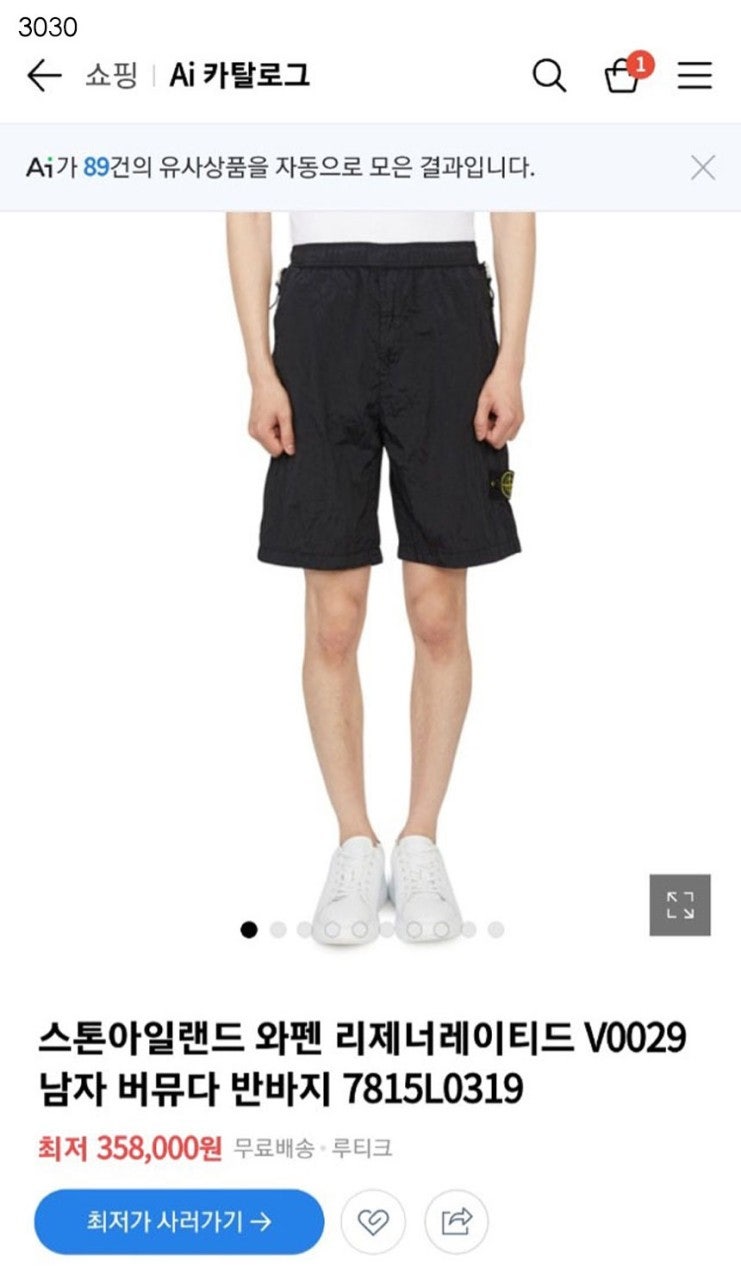Share this product
The width and height of the screenshot is (741, 1280).
(x=457, y=1221)
